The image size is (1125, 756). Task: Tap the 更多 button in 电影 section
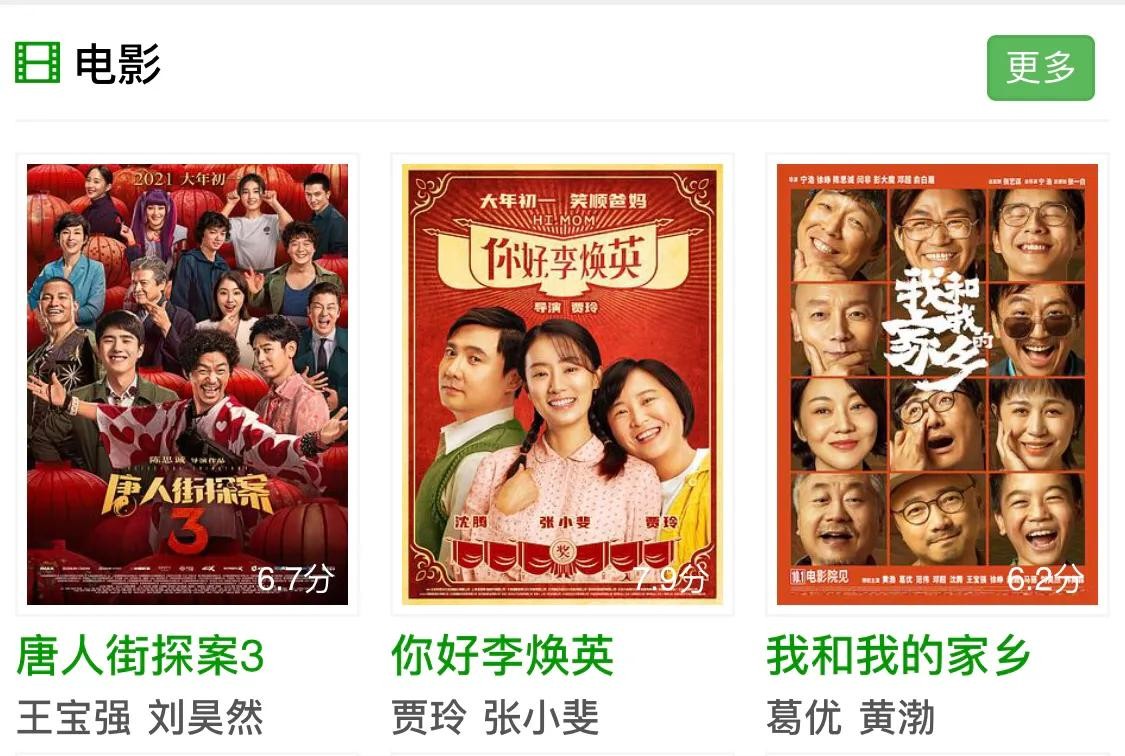tap(1040, 68)
